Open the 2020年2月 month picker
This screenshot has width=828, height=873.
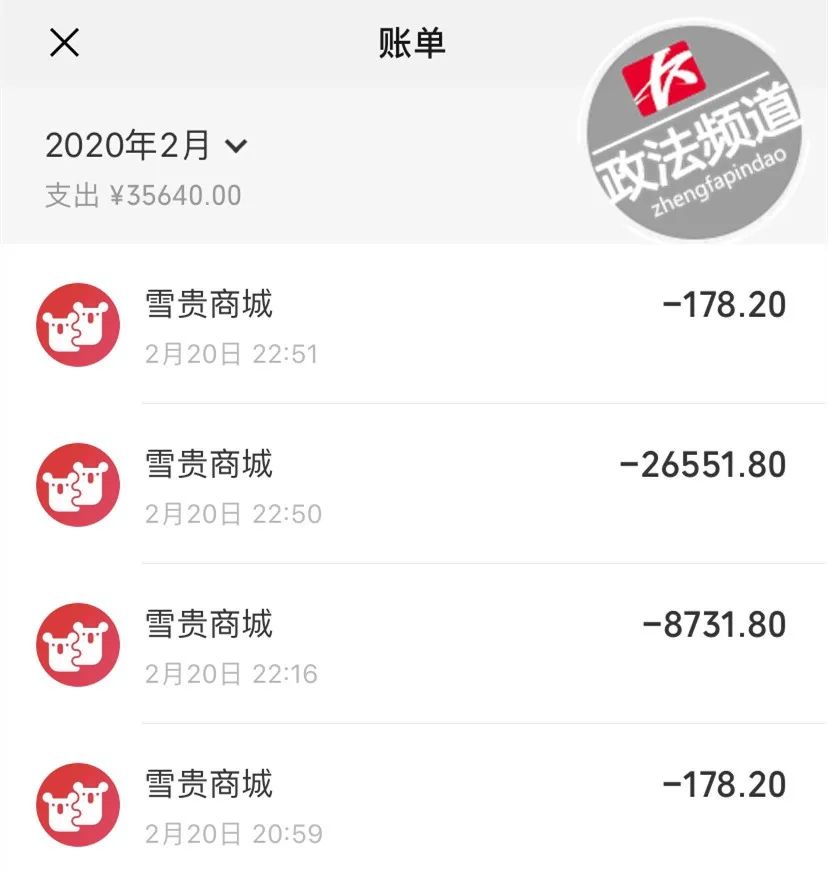(146, 146)
